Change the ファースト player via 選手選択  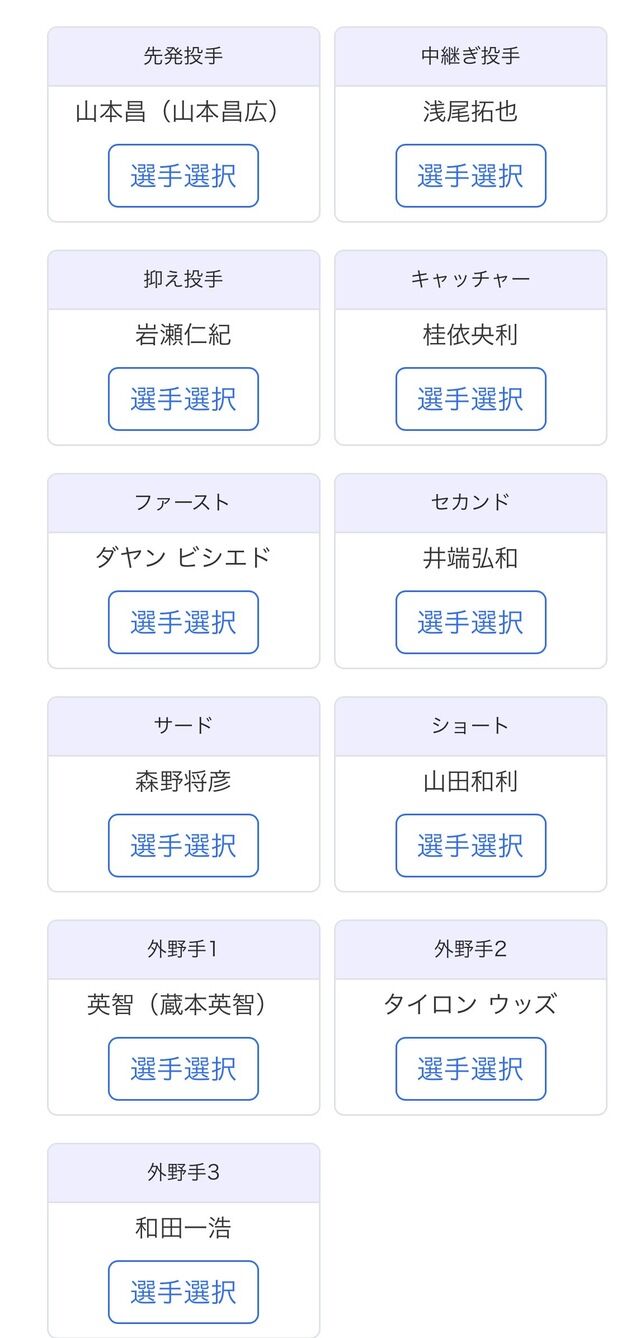[x=183, y=622]
